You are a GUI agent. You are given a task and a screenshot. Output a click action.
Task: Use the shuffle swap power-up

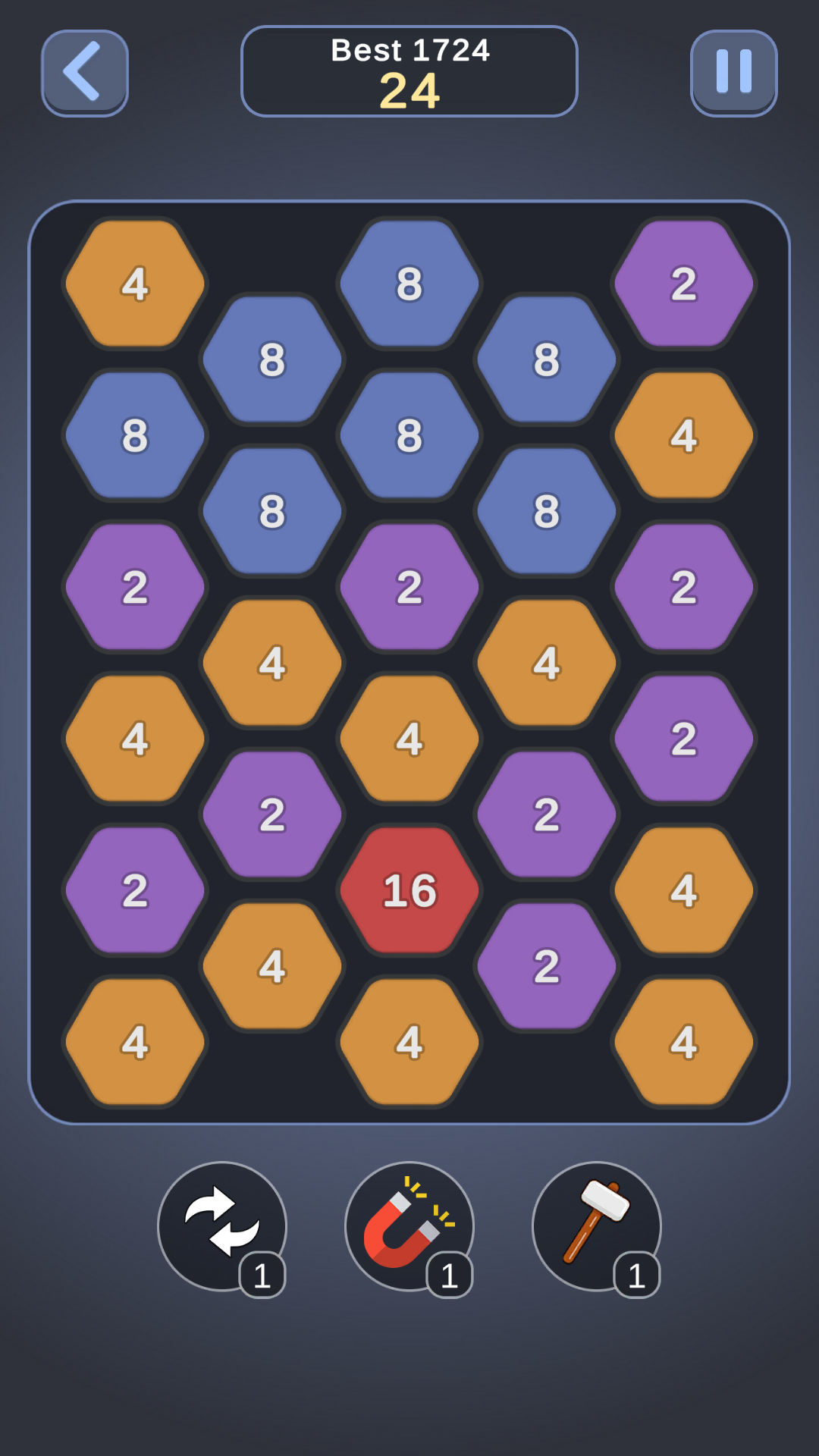(221, 1225)
